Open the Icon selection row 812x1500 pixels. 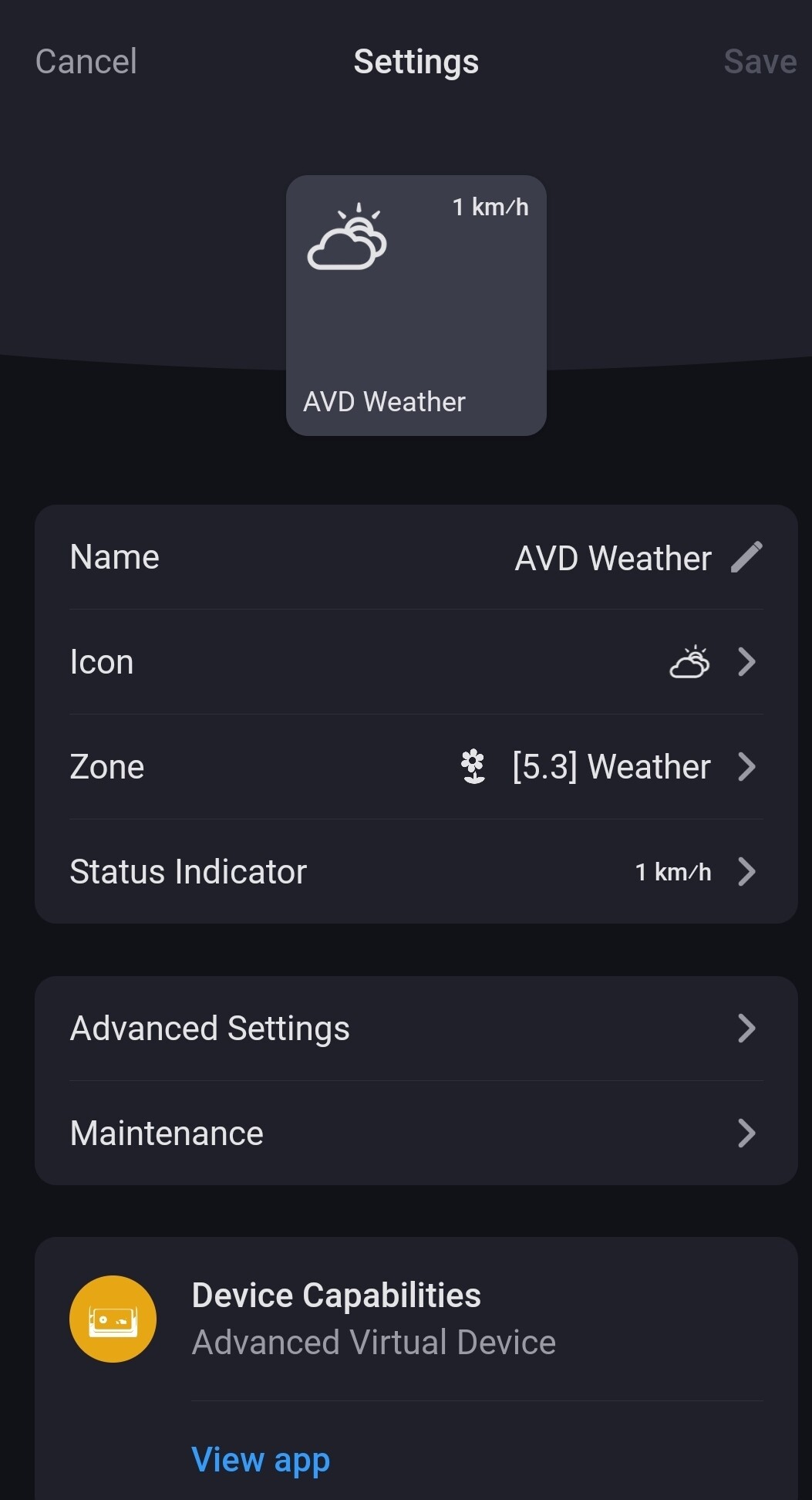416,662
